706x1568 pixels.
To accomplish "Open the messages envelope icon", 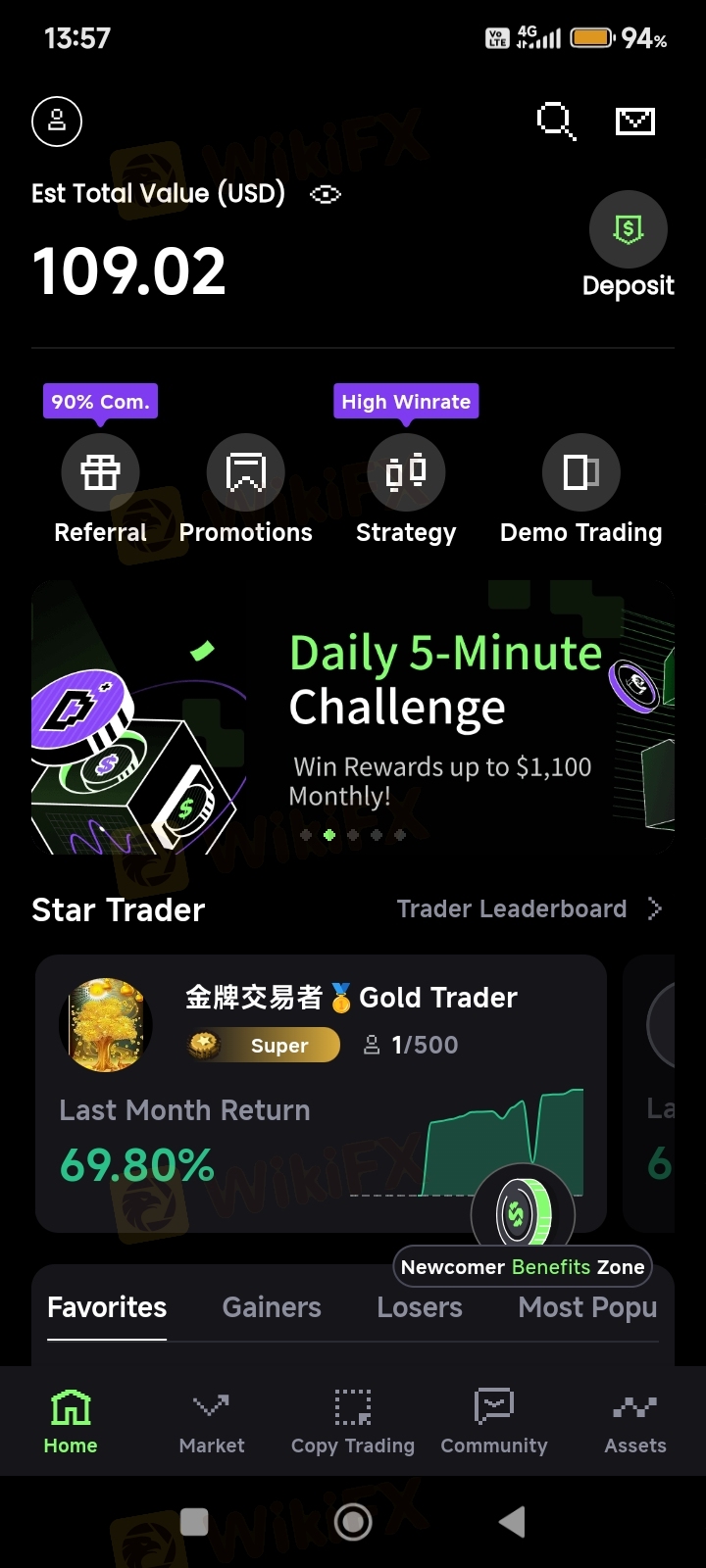I will [x=634, y=122].
